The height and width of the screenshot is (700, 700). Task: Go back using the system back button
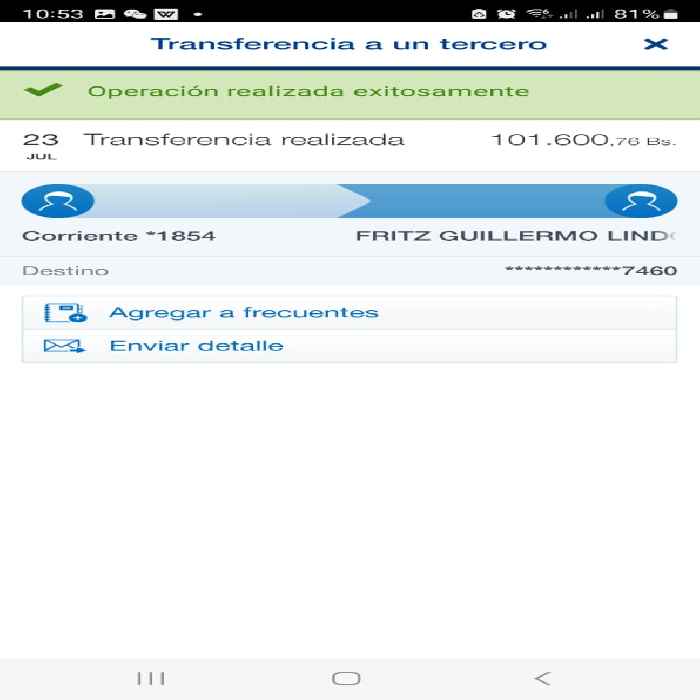pyautogui.click(x=542, y=679)
